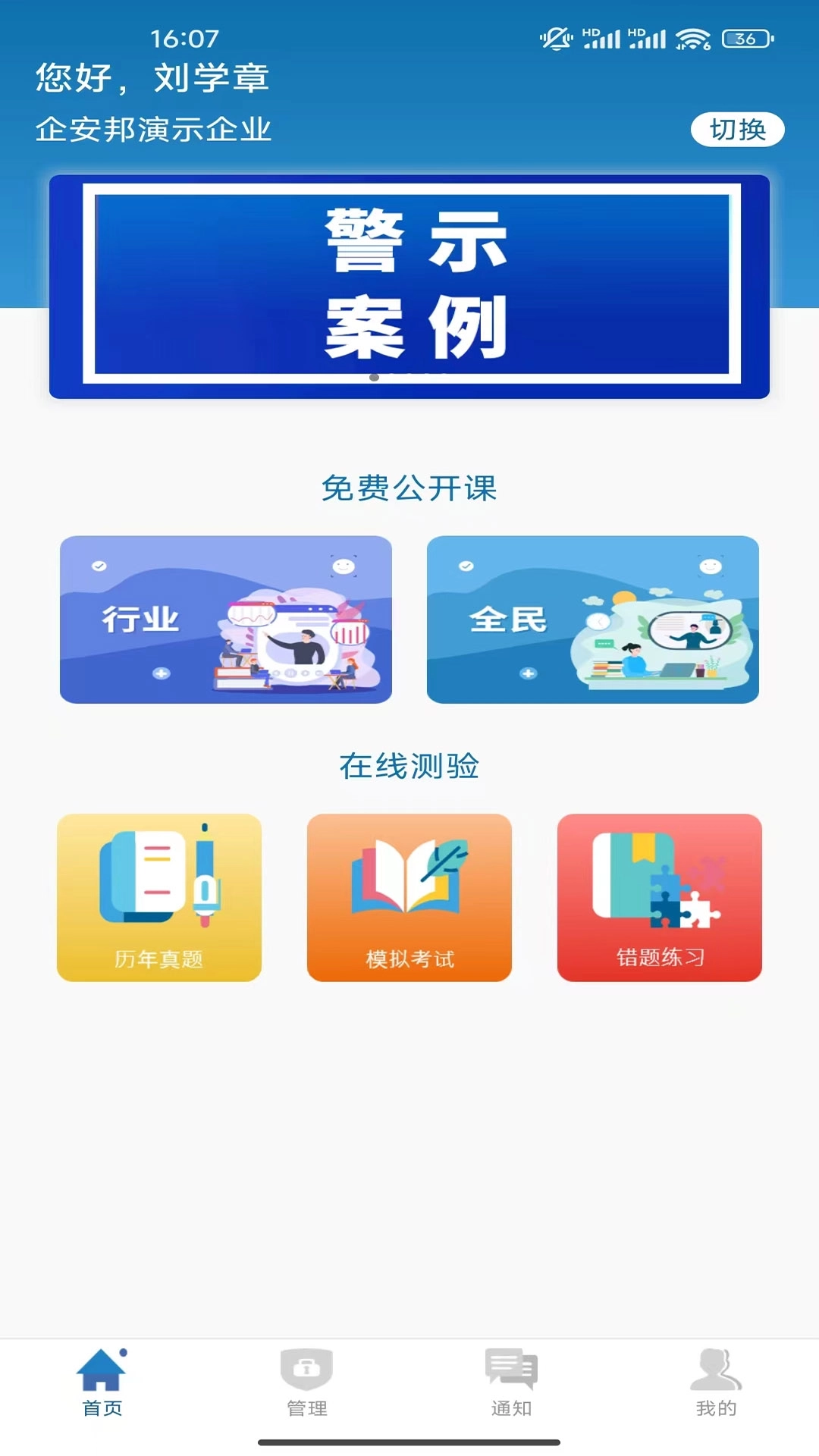Open the 全民 free public course card
Viewport: 819px width, 1456px height.
tap(593, 620)
